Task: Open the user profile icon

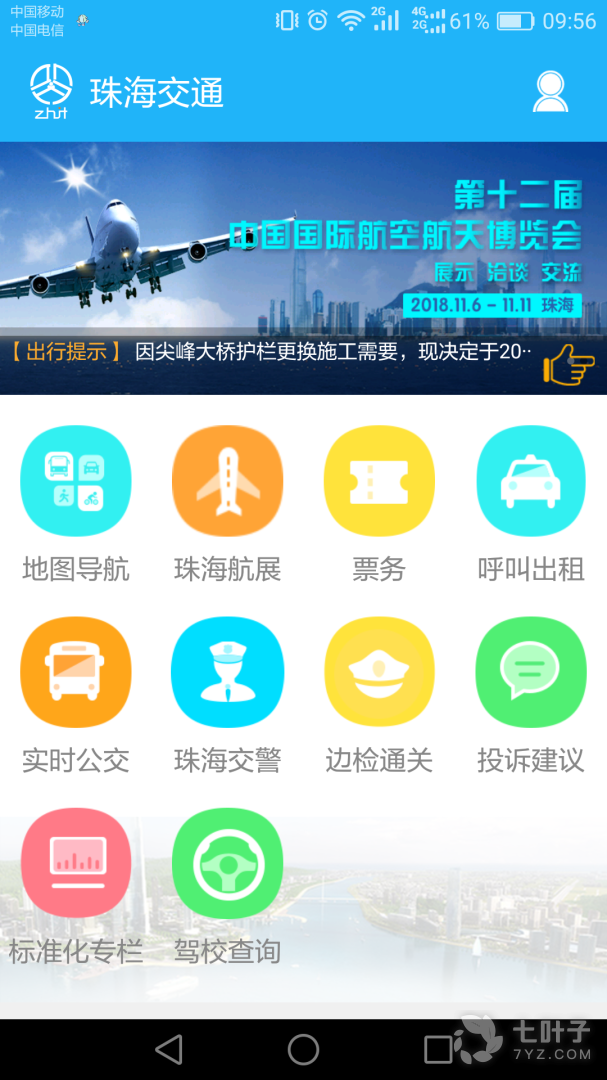Action: [550, 92]
